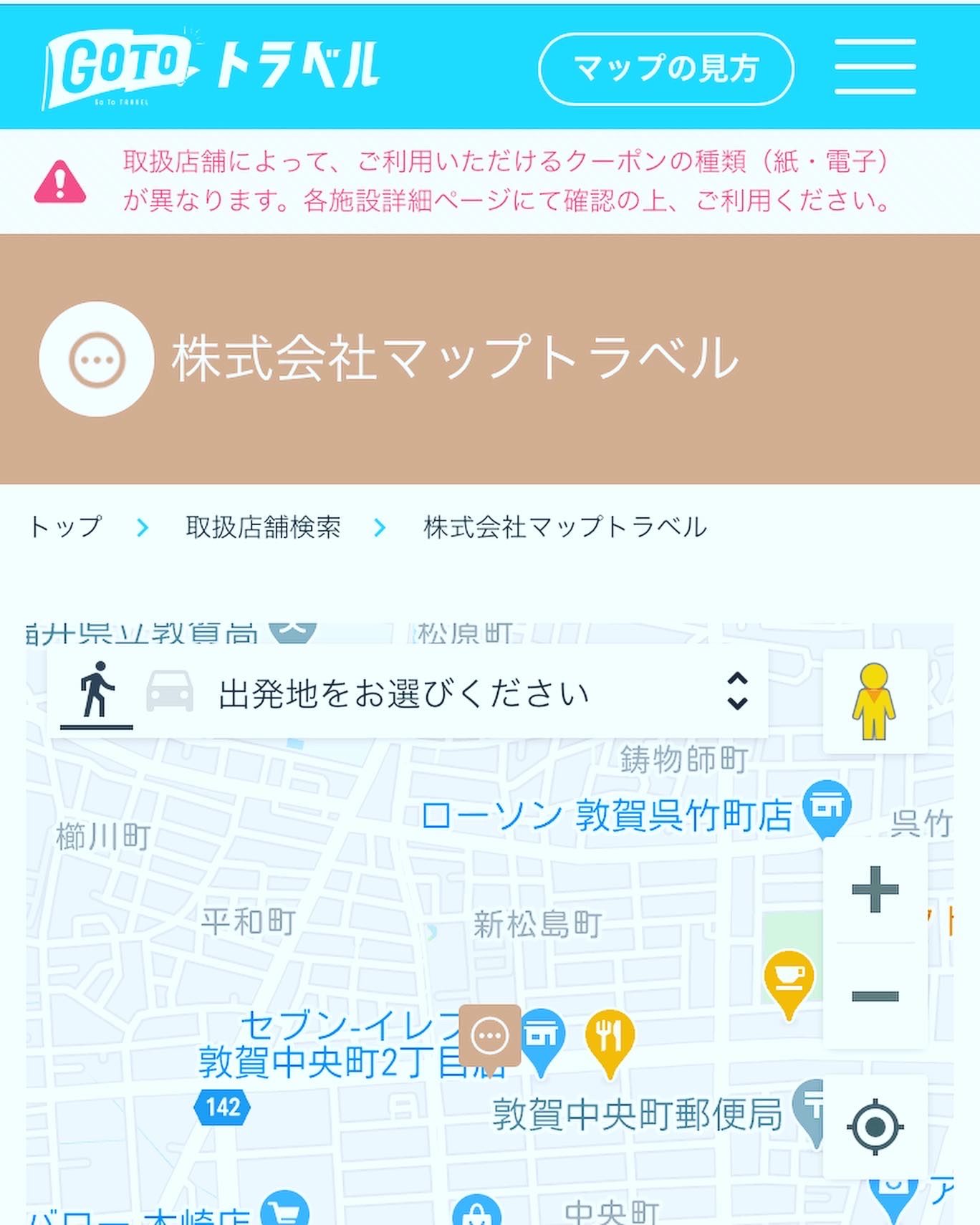Zoom out of the map
980x1225 pixels.
click(x=875, y=996)
